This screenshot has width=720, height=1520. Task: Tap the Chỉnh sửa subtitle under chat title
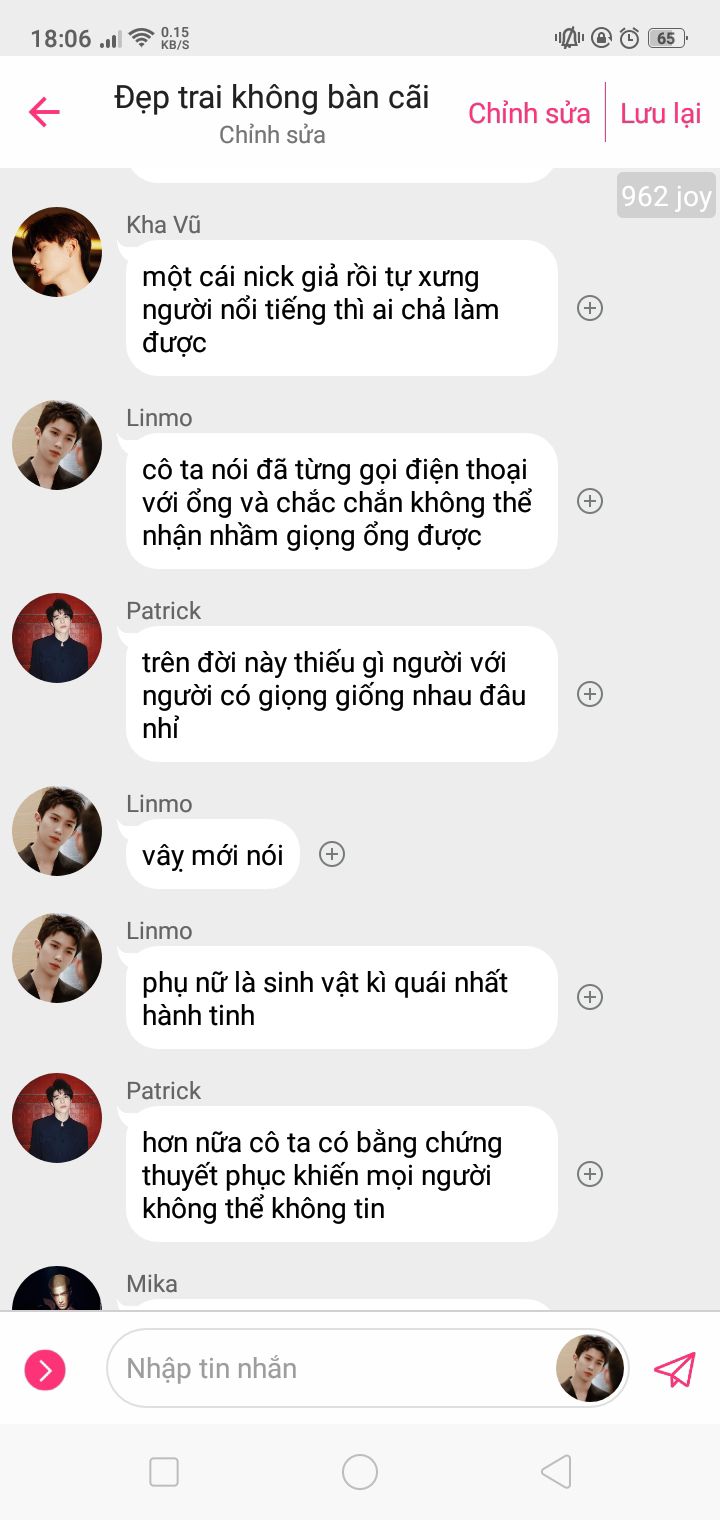tap(272, 135)
